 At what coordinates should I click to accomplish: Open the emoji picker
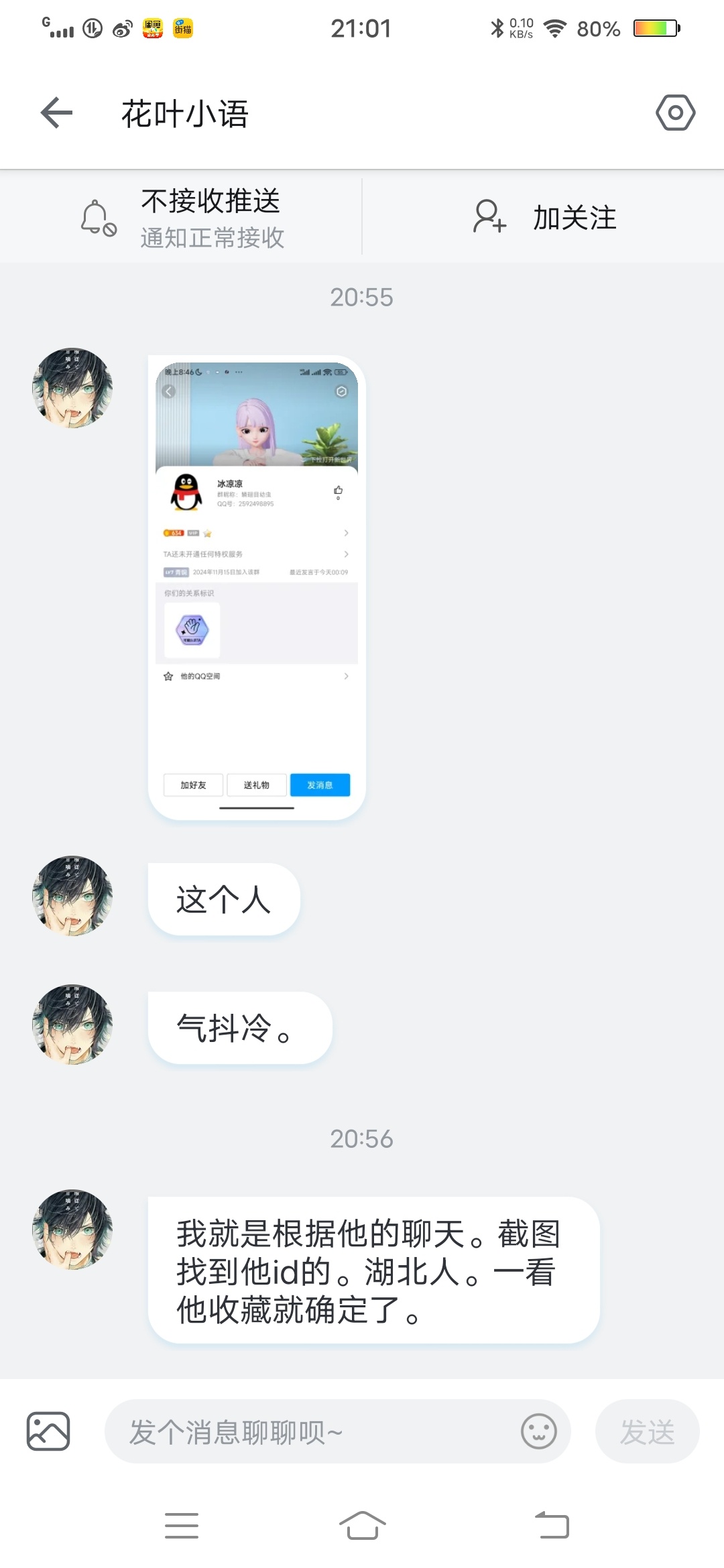click(539, 1432)
